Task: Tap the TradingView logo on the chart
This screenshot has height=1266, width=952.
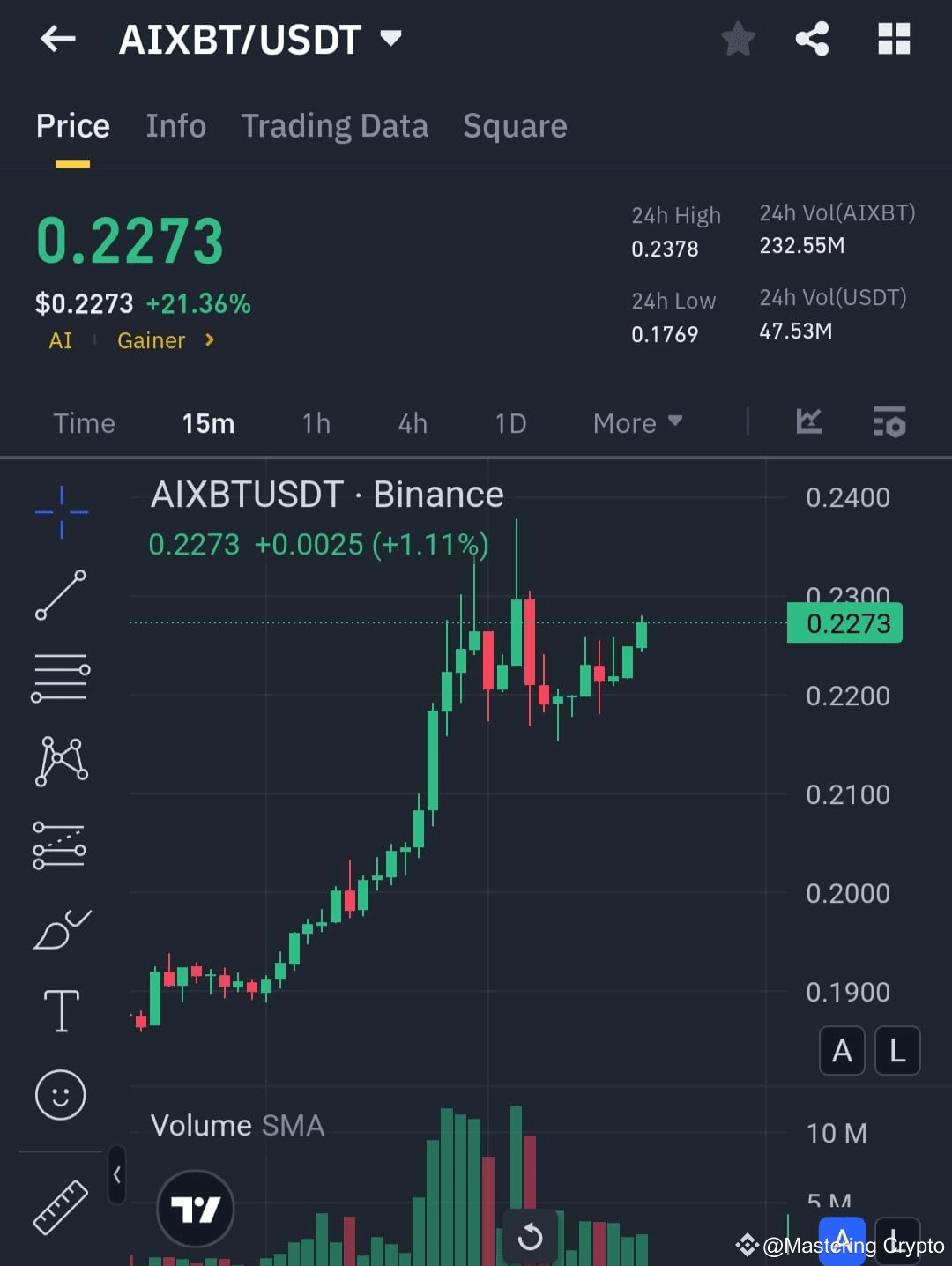Action: (195, 1210)
